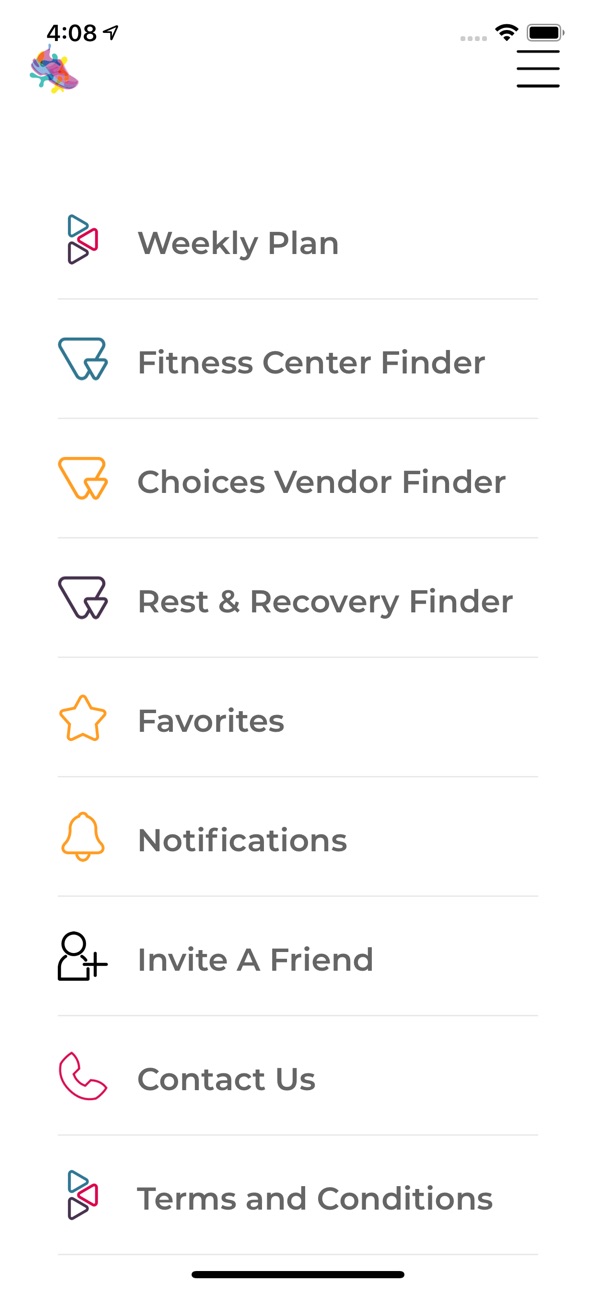Read the Terms and Conditions
The image size is (596, 1290).
(x=298, y=1196)
